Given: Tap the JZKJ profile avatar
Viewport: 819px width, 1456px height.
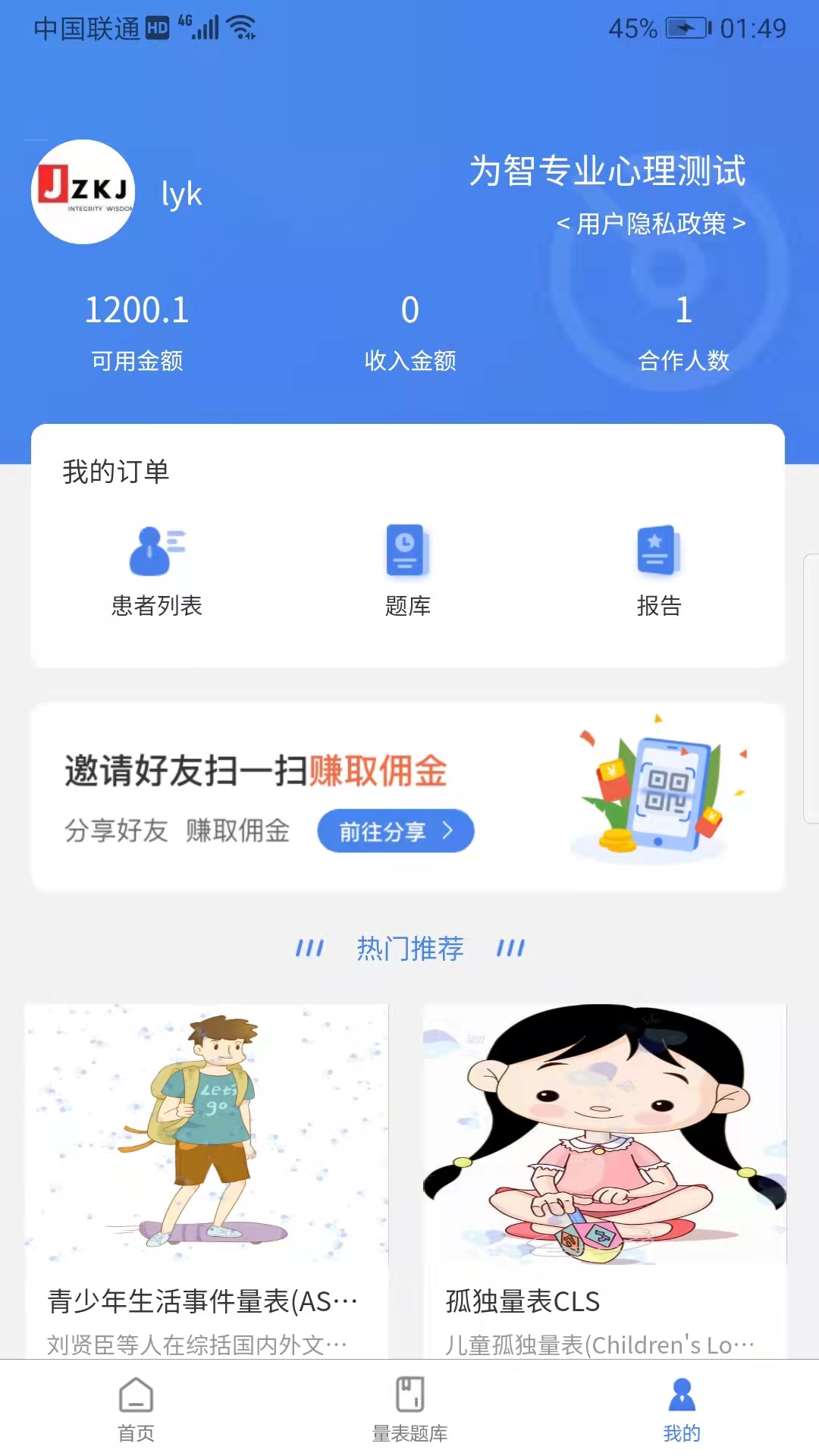Looking at the screenshot, I should (x=83, y=192).
